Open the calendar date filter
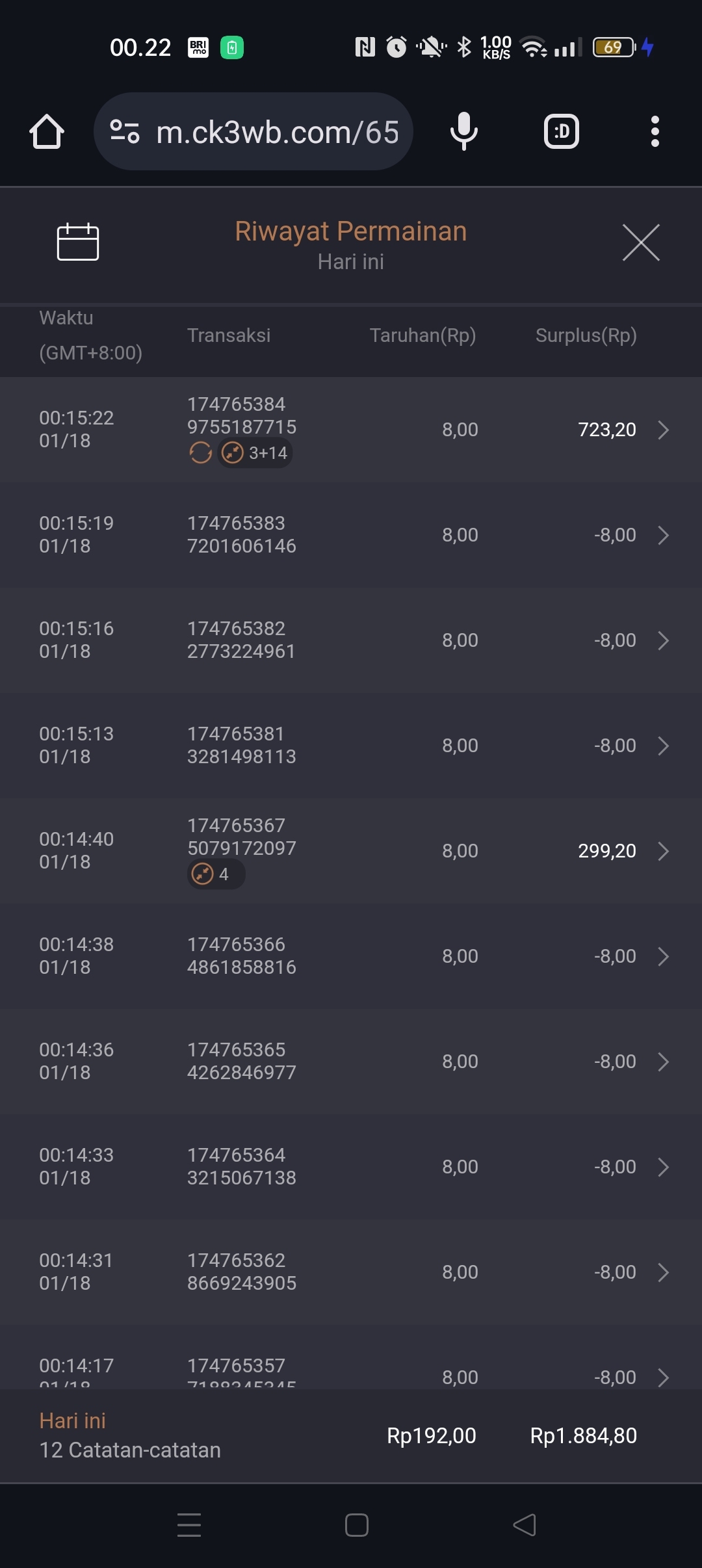The image size is (702, 1568). [x=78, y=242]
